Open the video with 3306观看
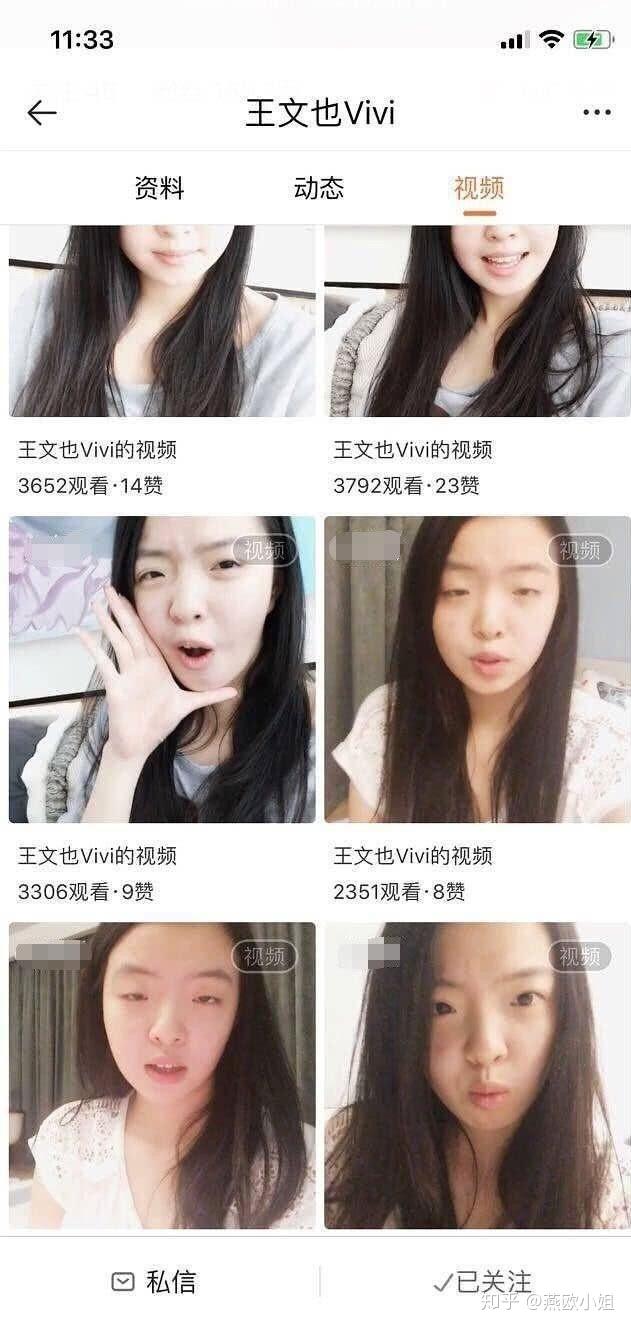The image size is (631, 1328). tap(162, 669)
